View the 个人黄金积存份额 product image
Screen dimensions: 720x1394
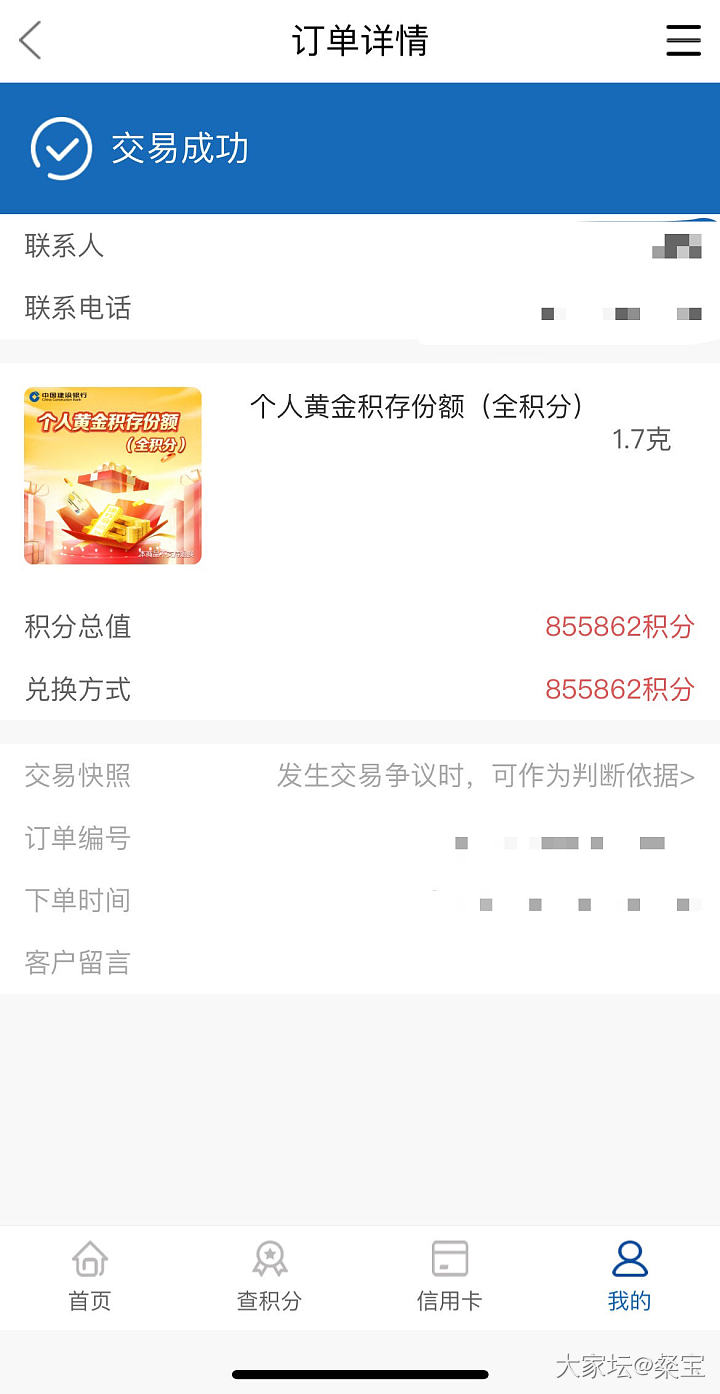point(113,476)
